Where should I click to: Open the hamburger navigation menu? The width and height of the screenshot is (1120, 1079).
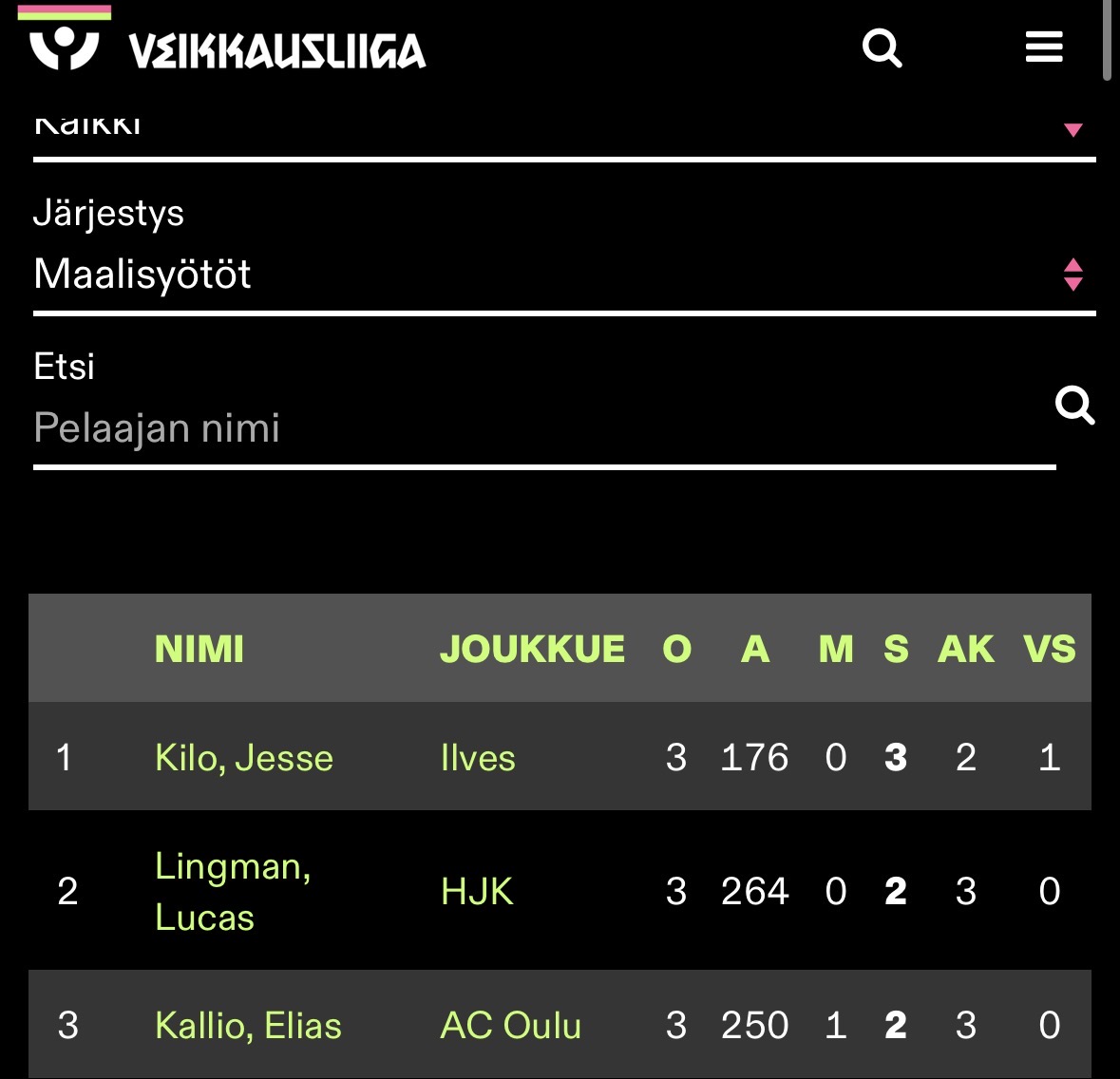[x=1043, y=47]
